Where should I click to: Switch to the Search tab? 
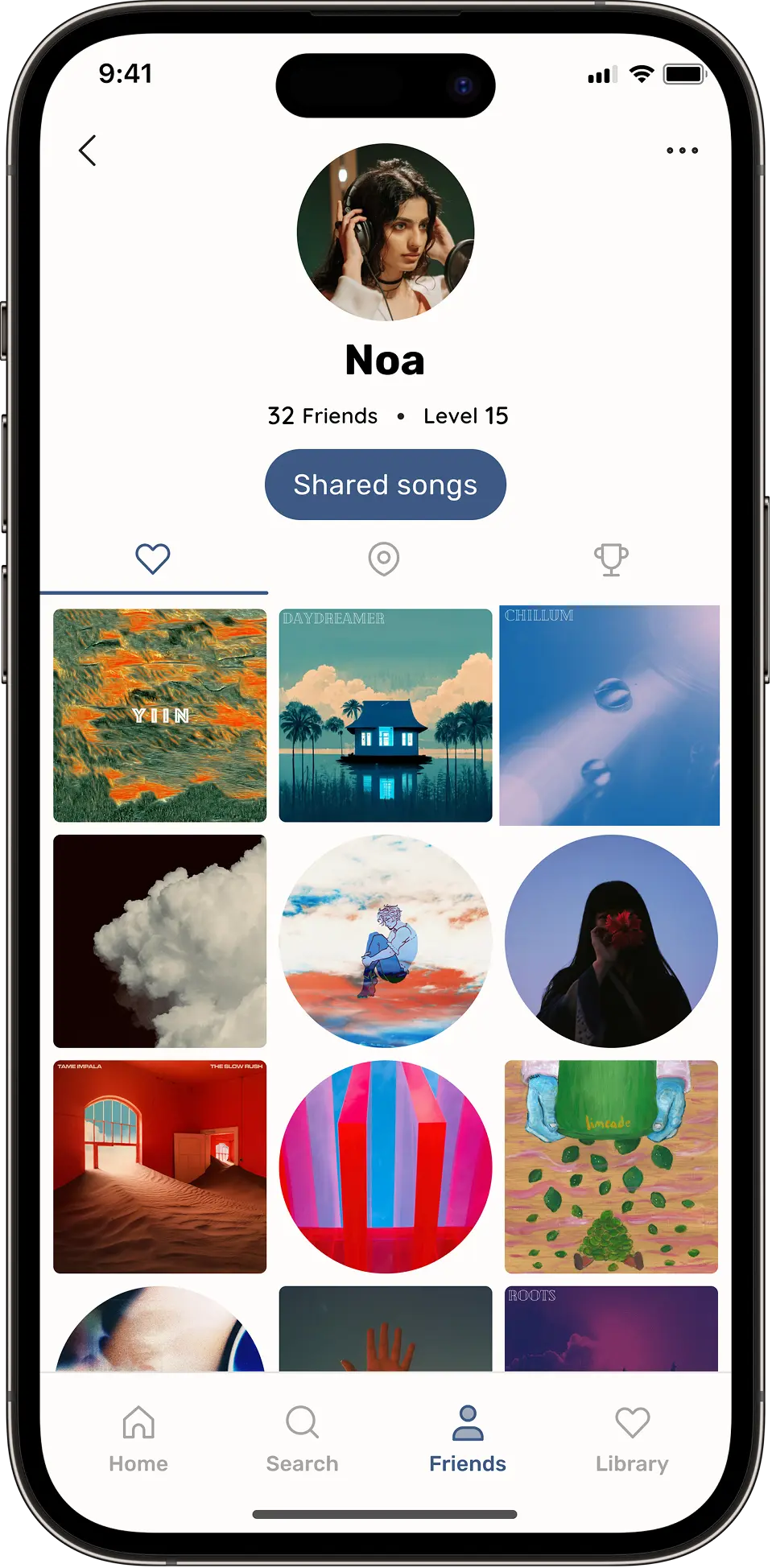click(x=303, y=1440)
